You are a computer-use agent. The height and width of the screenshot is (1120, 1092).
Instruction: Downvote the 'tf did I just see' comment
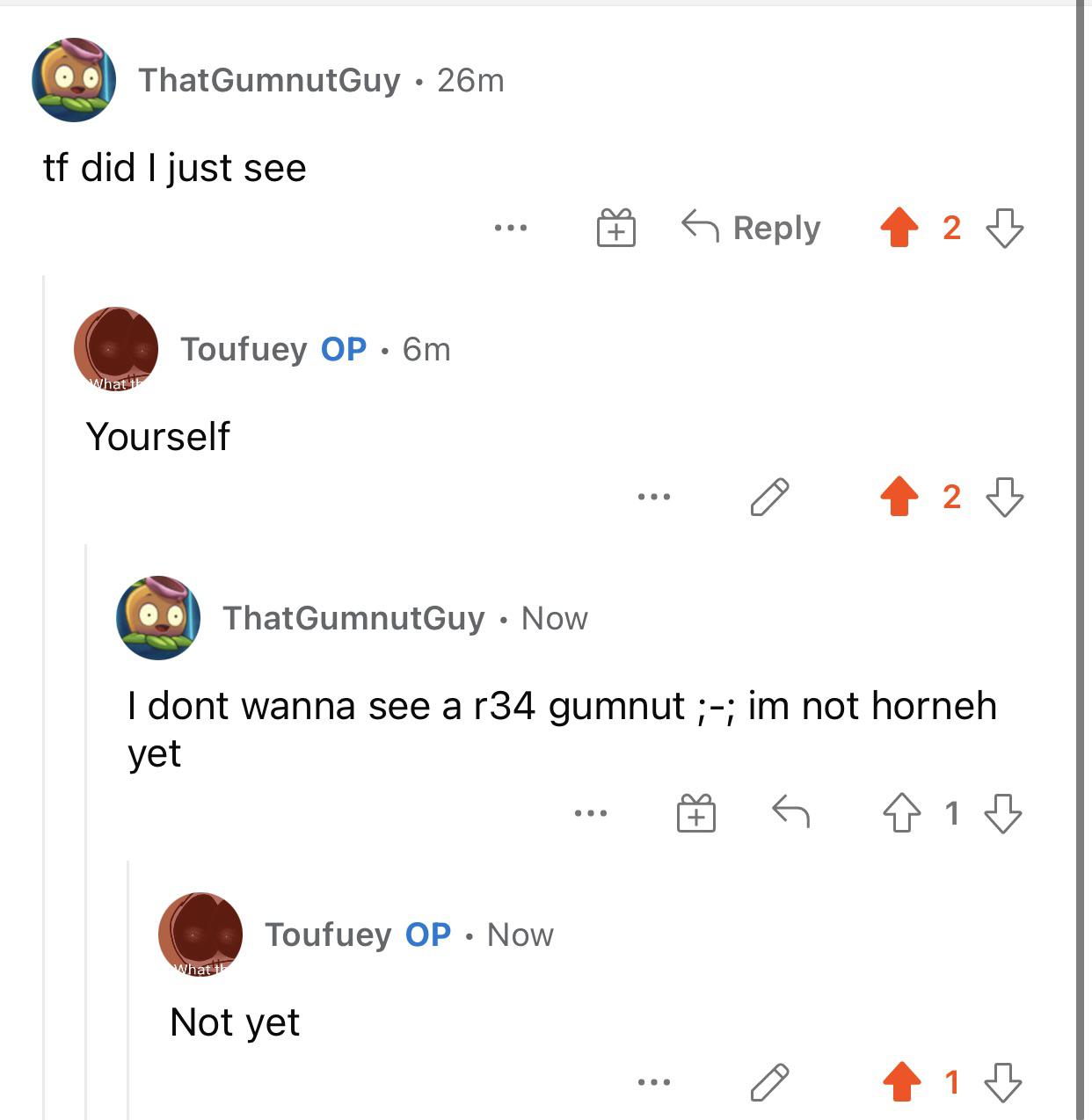coord(1004,228)
